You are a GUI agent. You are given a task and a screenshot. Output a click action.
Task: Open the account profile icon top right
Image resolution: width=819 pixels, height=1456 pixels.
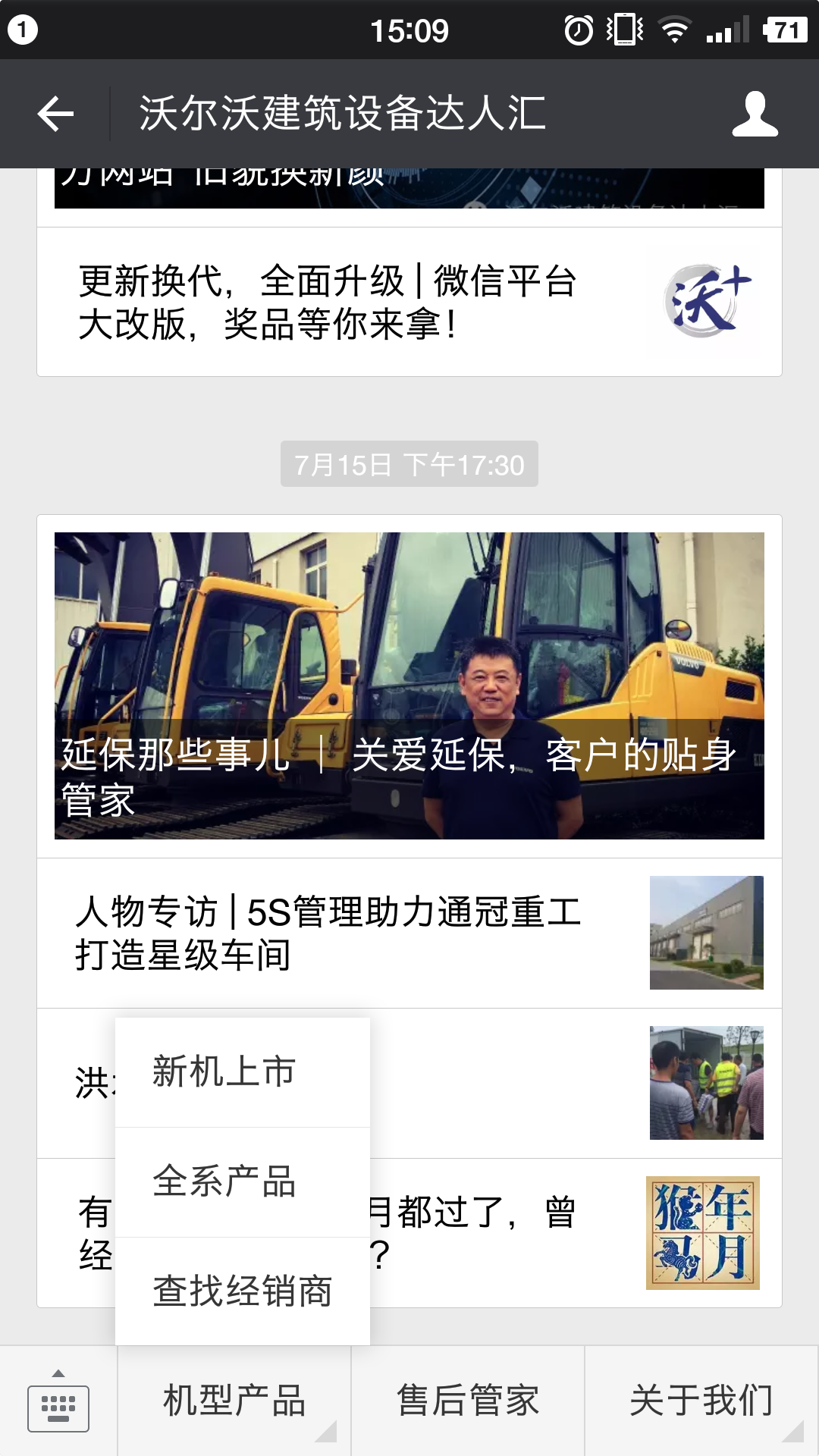[x=755, y=114]
